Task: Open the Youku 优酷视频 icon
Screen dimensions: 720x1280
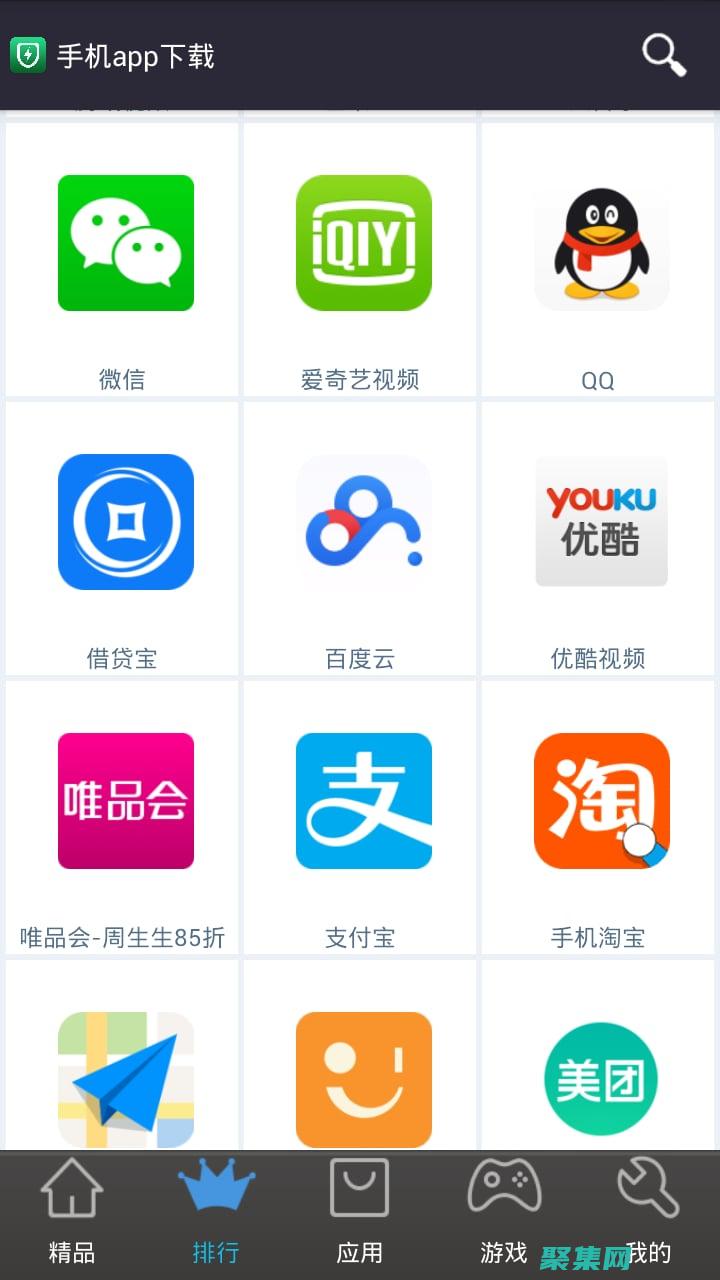Action: coord(601,522)
